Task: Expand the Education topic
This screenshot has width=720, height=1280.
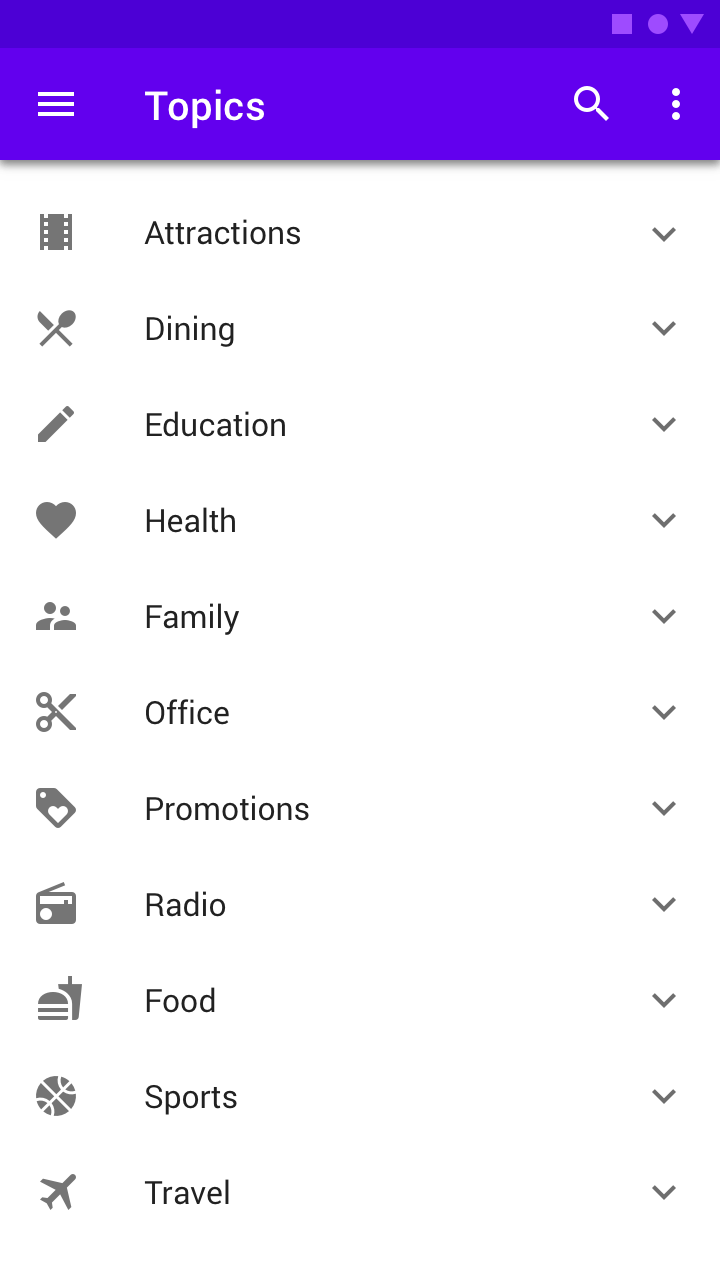Action: pyautogui.click(x=664, y=425)
